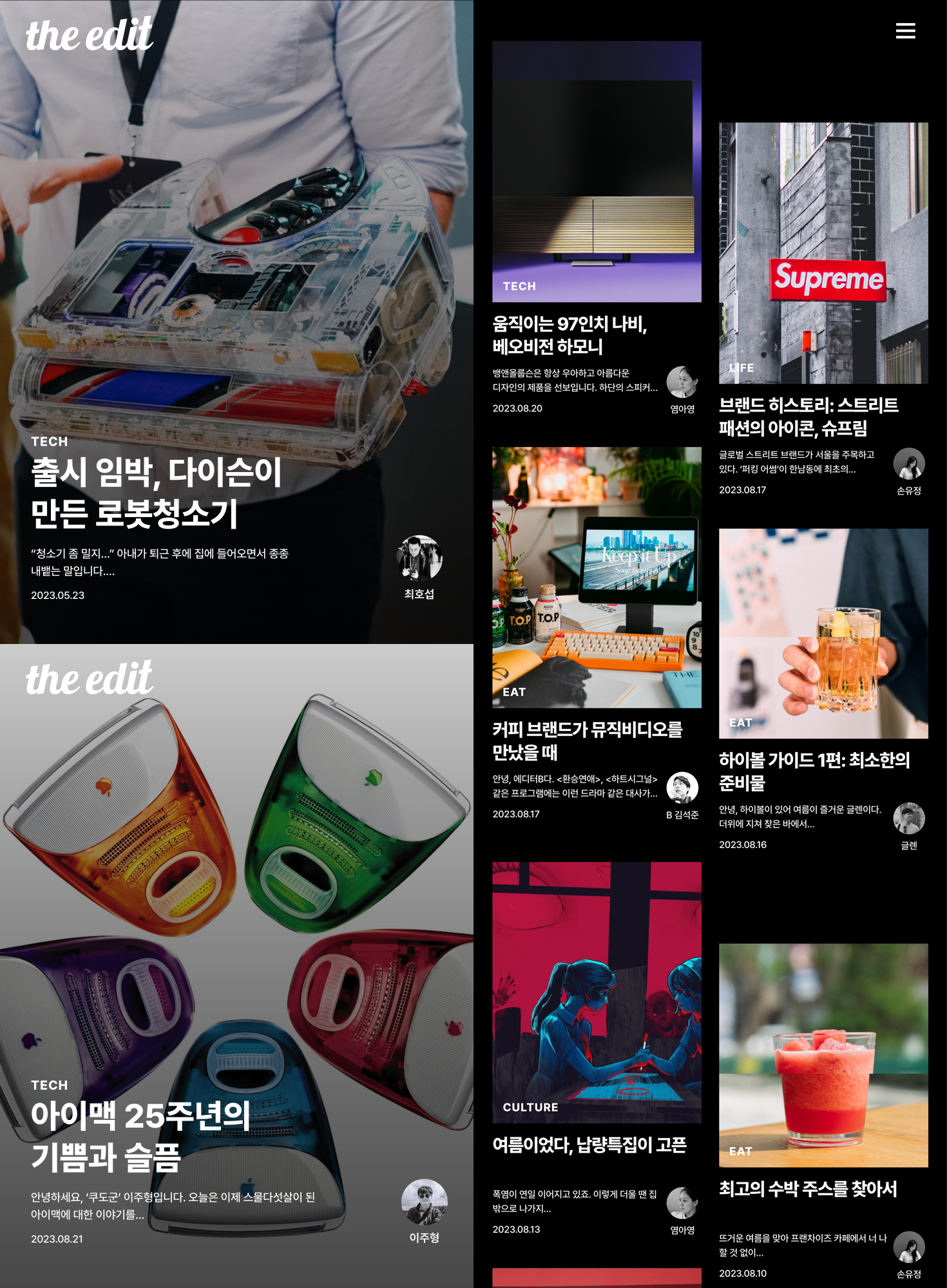View author B 김석준's profile

682,788
